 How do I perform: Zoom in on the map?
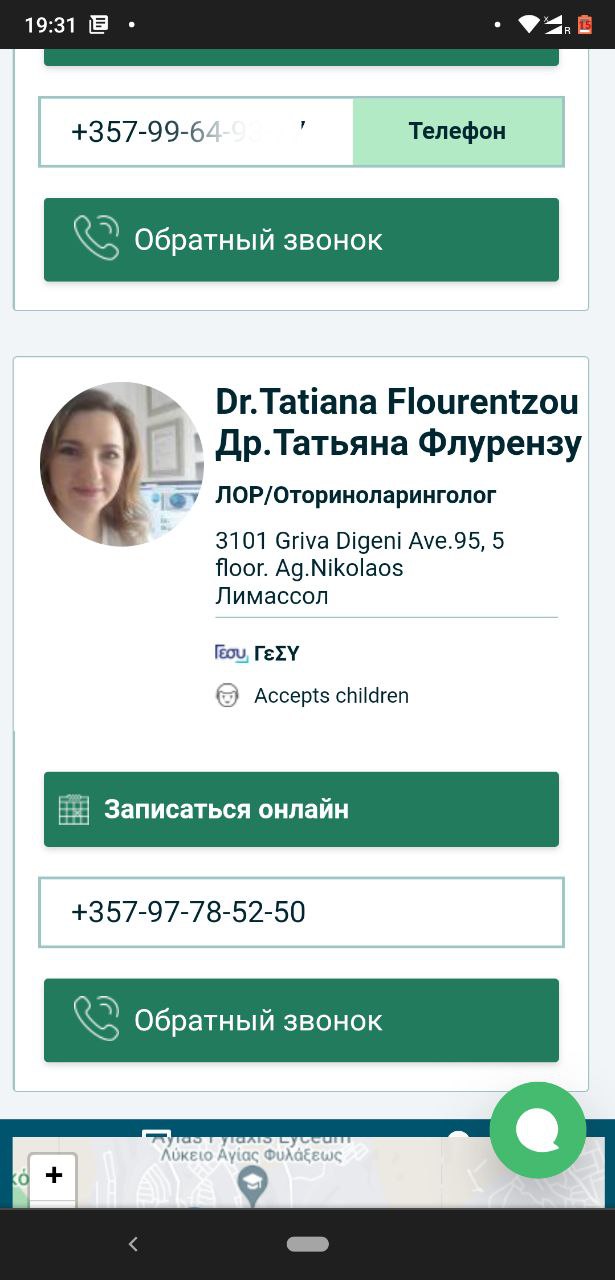pyautogui.click(x=53, y=1176)
